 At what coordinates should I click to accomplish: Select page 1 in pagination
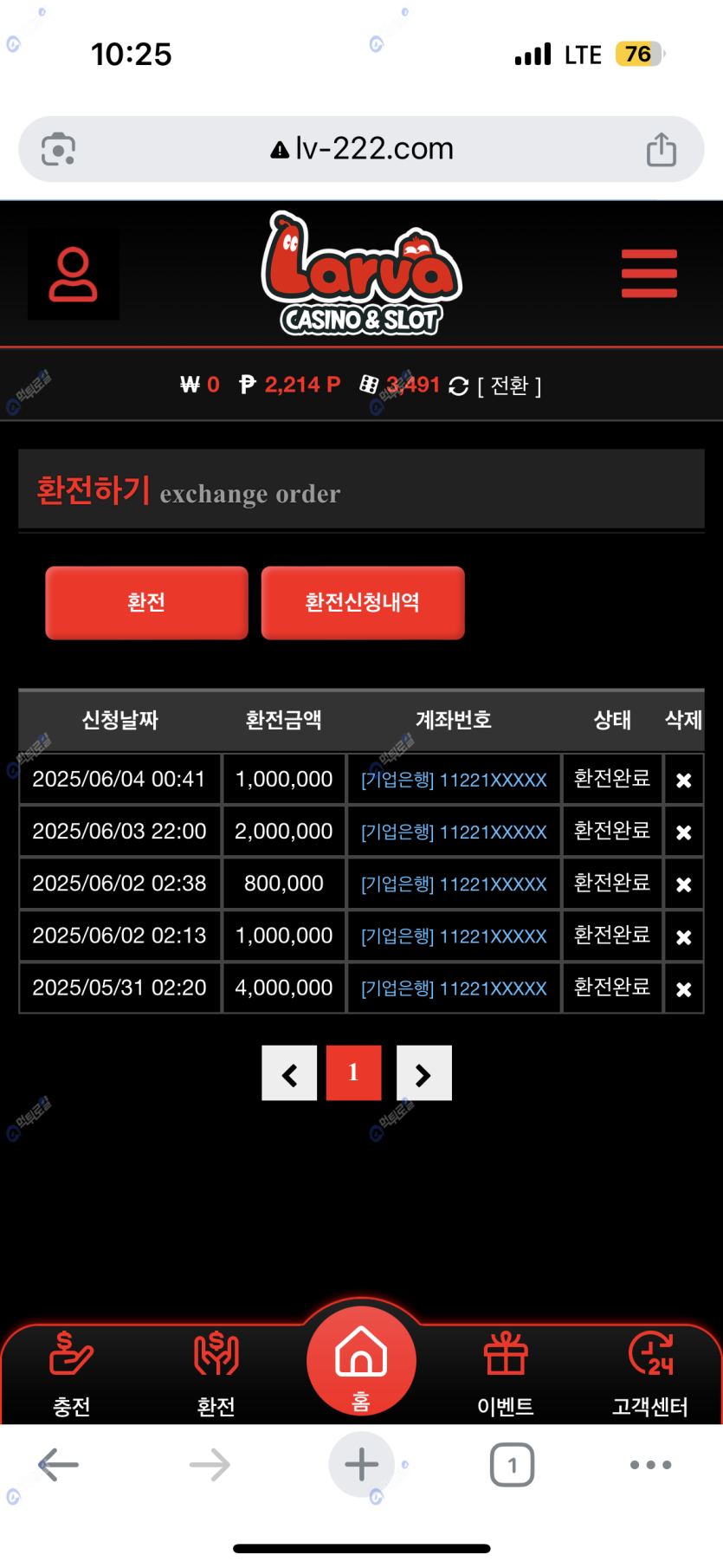click(x=353, y=1073)
